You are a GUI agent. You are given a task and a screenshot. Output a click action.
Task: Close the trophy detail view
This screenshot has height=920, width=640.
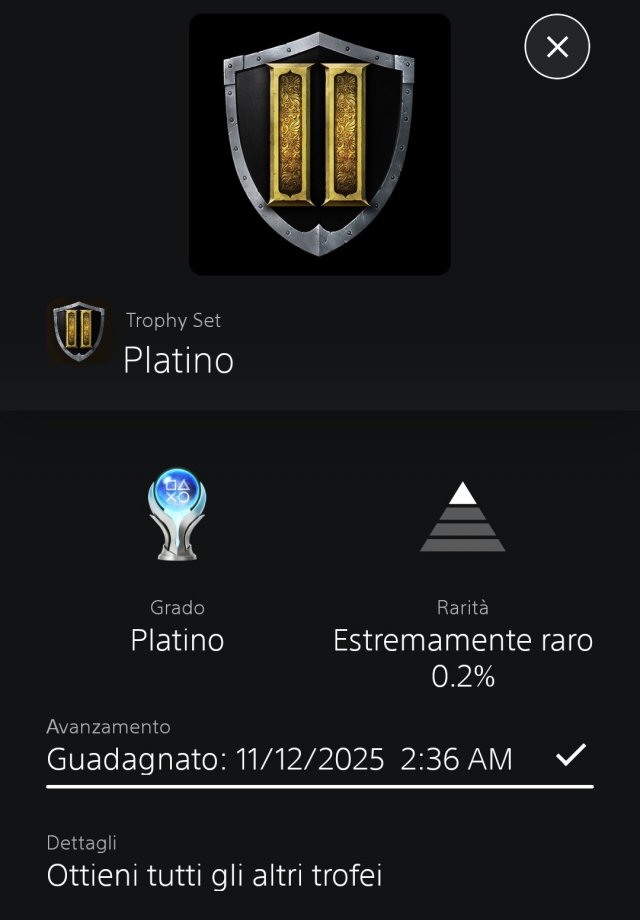tap(557, 46)
